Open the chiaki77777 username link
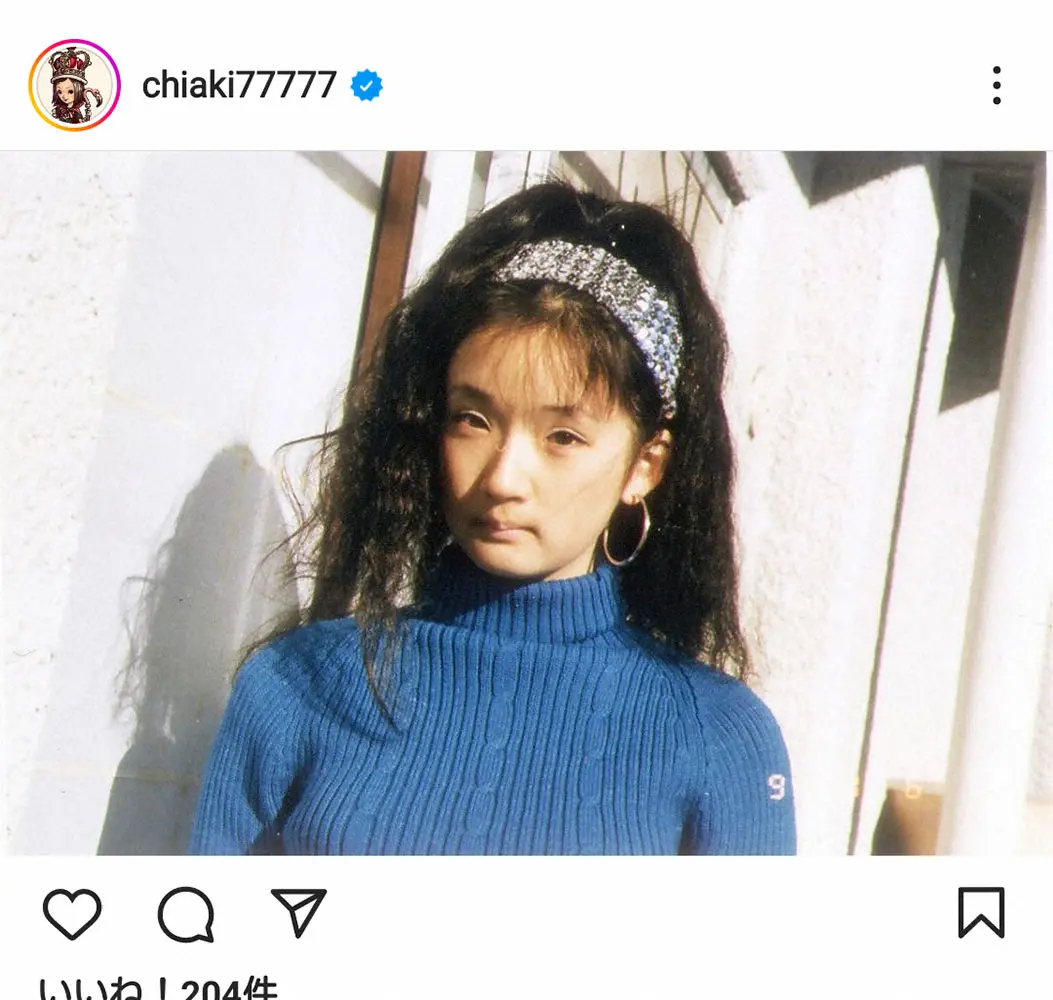This screenshot has width=1053, height=1000. pyautogui.click(x=239, y=86)
